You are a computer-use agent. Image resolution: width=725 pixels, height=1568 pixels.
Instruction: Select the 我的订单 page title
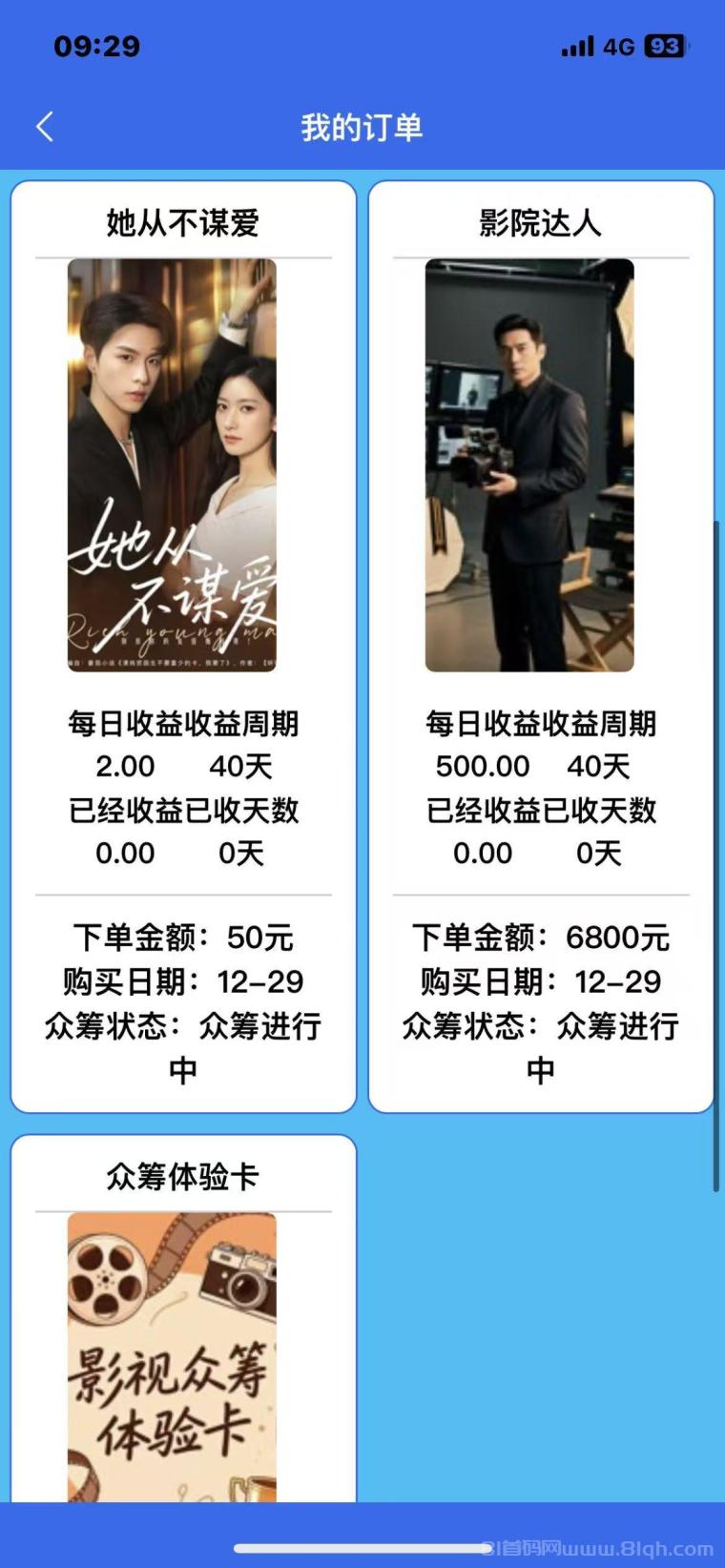tap(362, 126)
